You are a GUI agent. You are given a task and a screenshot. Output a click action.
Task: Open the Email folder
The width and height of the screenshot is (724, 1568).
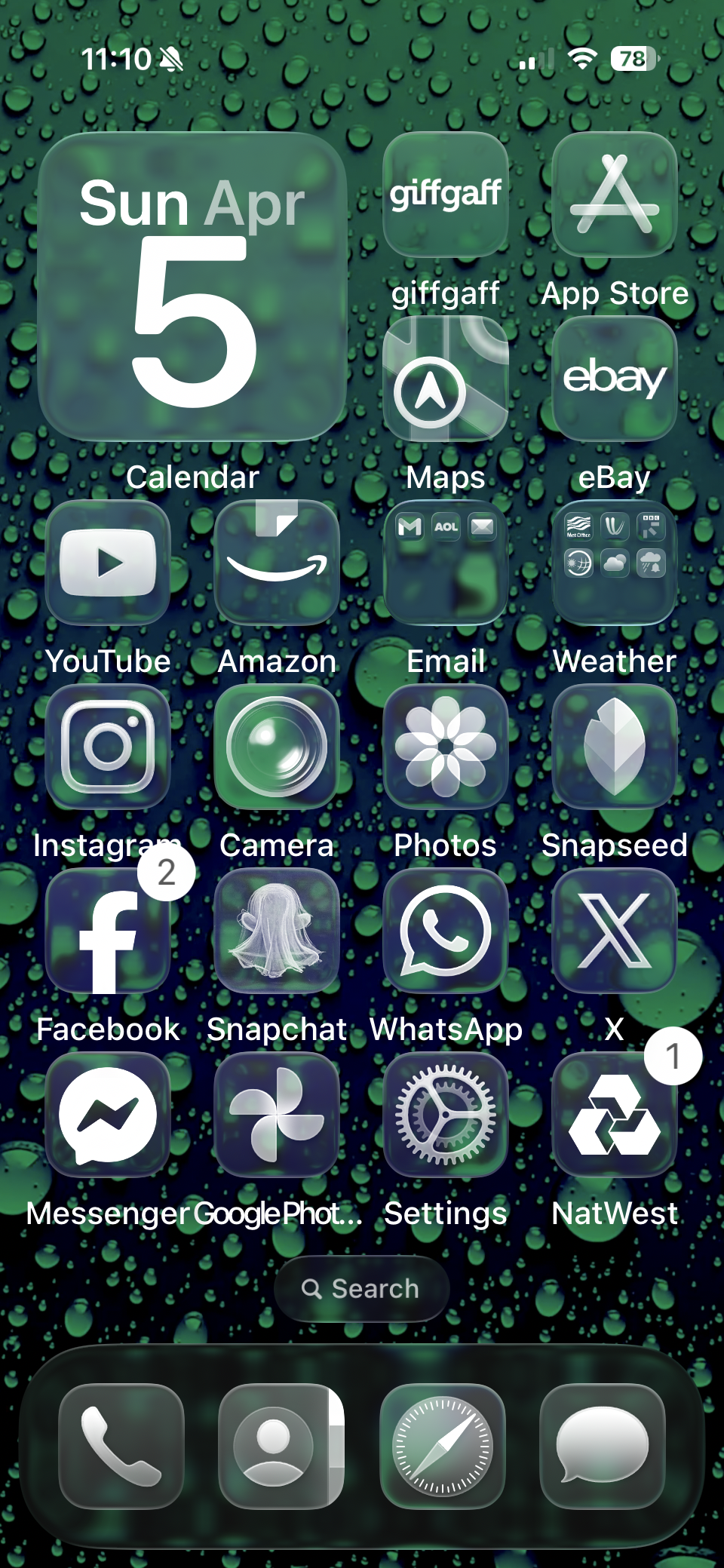[446, 563]
